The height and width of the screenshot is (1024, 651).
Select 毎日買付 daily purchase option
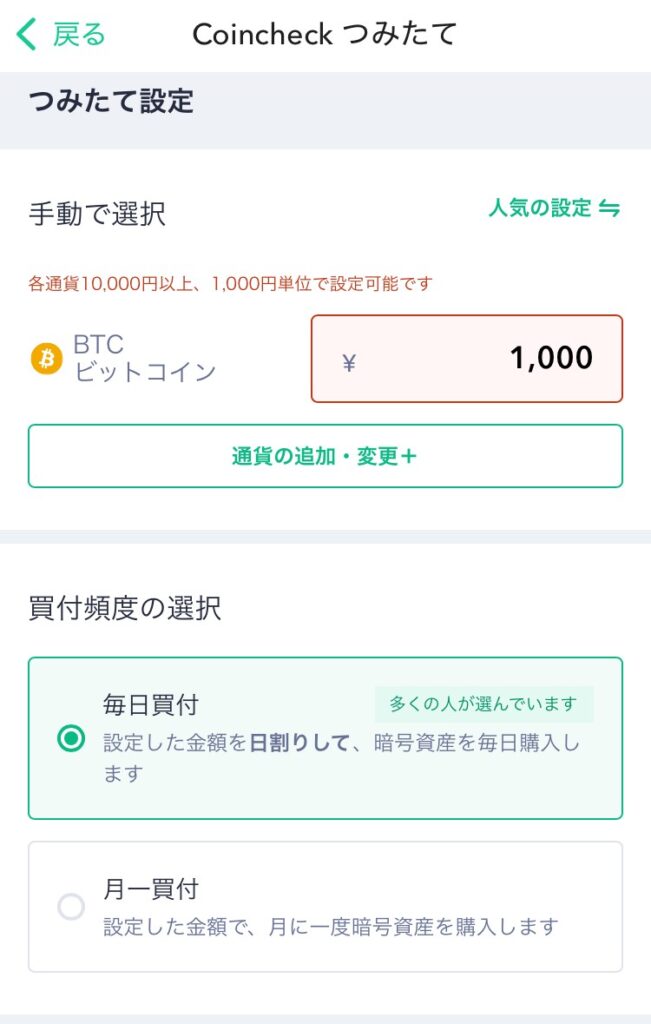point(72,739)
